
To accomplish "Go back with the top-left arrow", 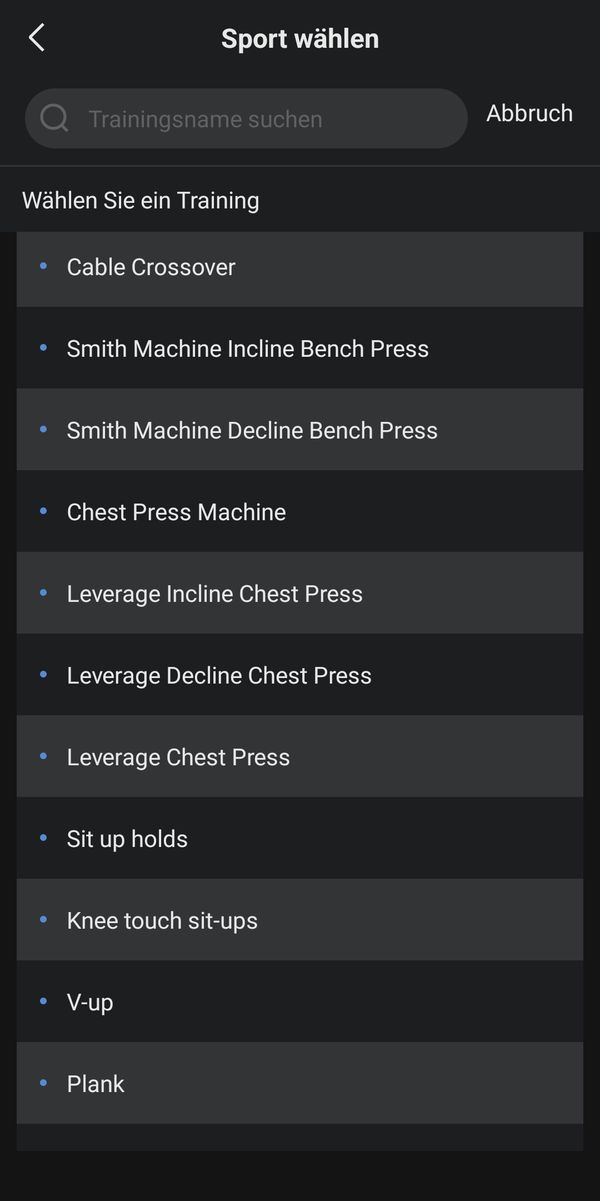I will click(37, 39).
